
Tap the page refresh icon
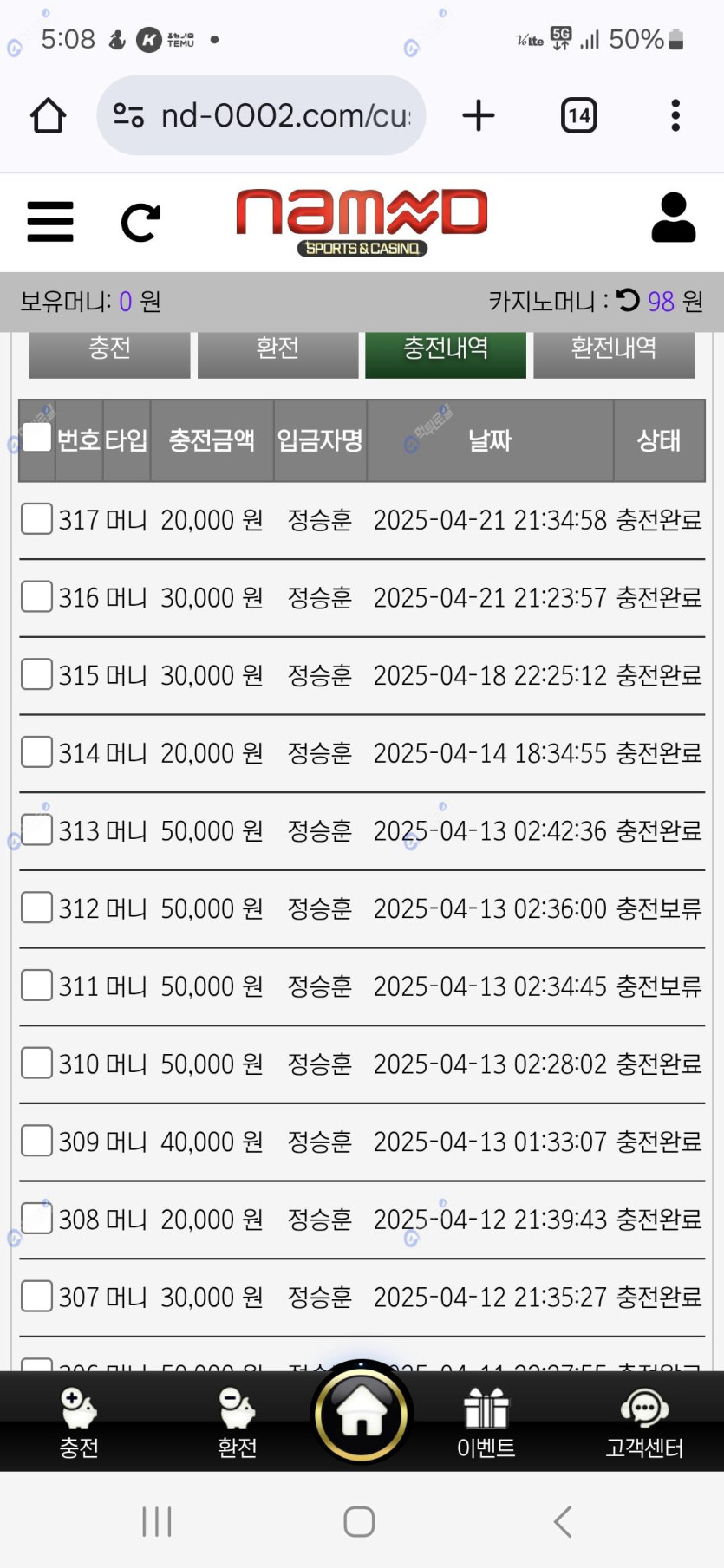pyautogui.click(x=141, y=223)
